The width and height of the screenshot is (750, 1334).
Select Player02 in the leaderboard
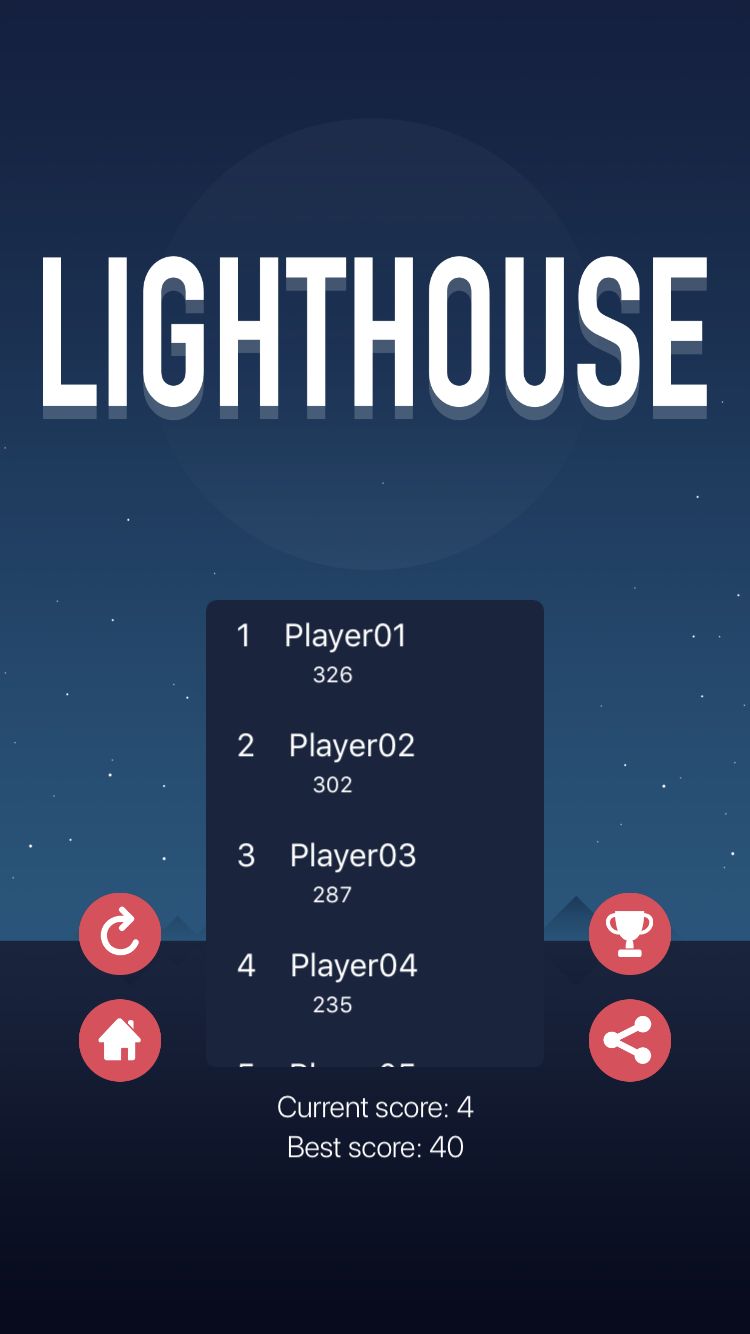pos(351,746)
